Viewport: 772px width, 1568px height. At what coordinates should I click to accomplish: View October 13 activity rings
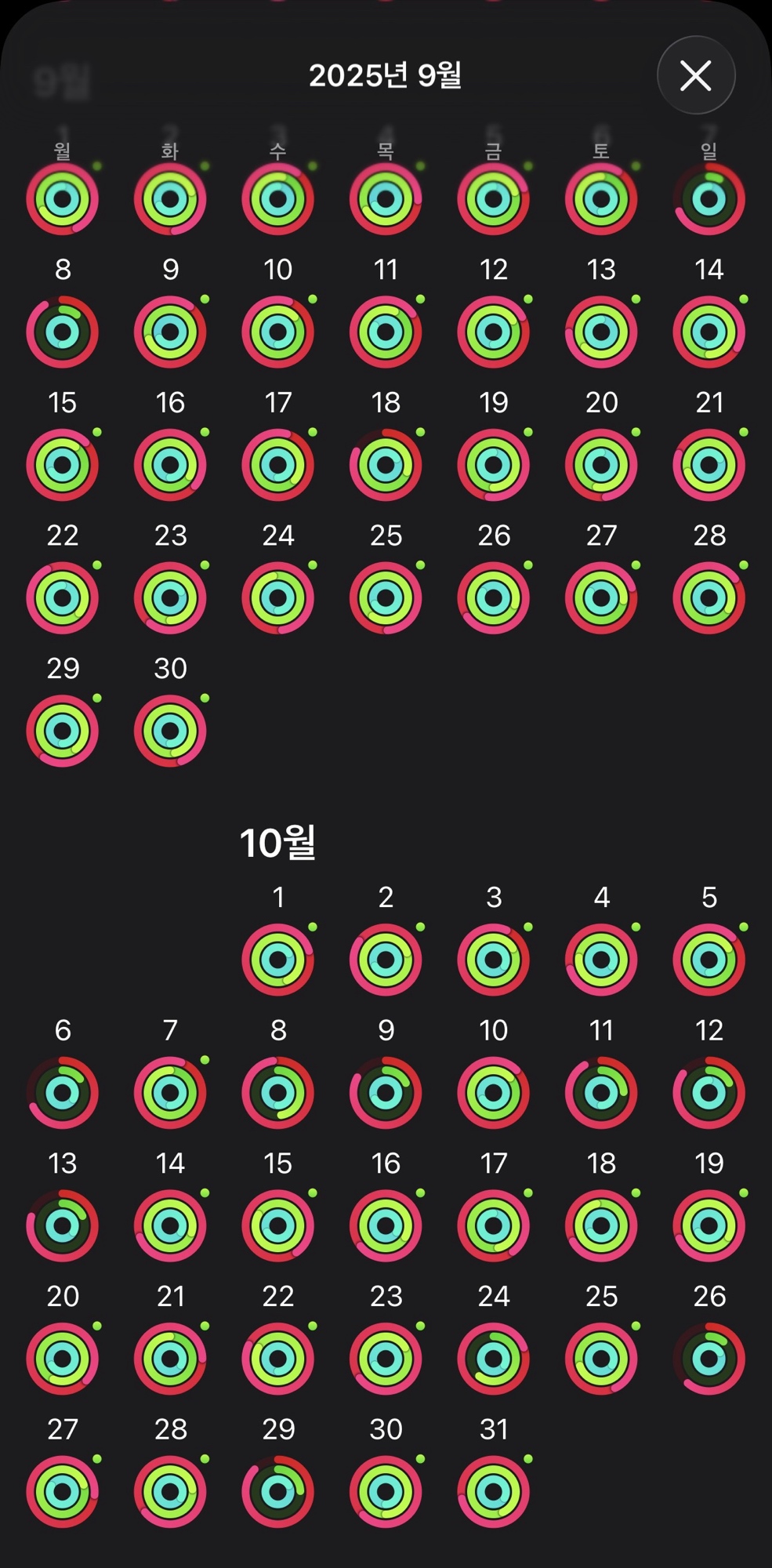click(x=63, y=1225)
